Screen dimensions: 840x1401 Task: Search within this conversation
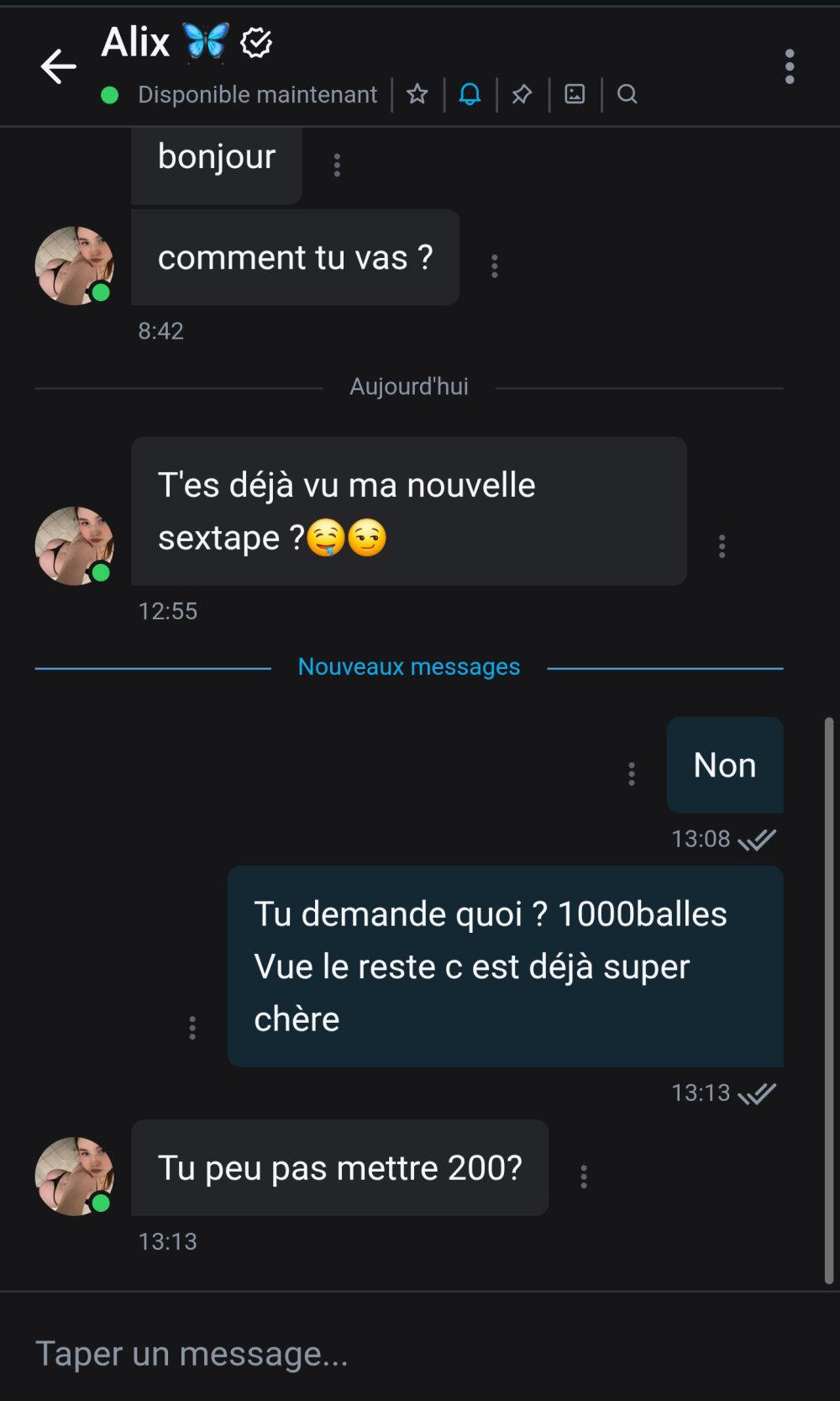pos(627,94)
